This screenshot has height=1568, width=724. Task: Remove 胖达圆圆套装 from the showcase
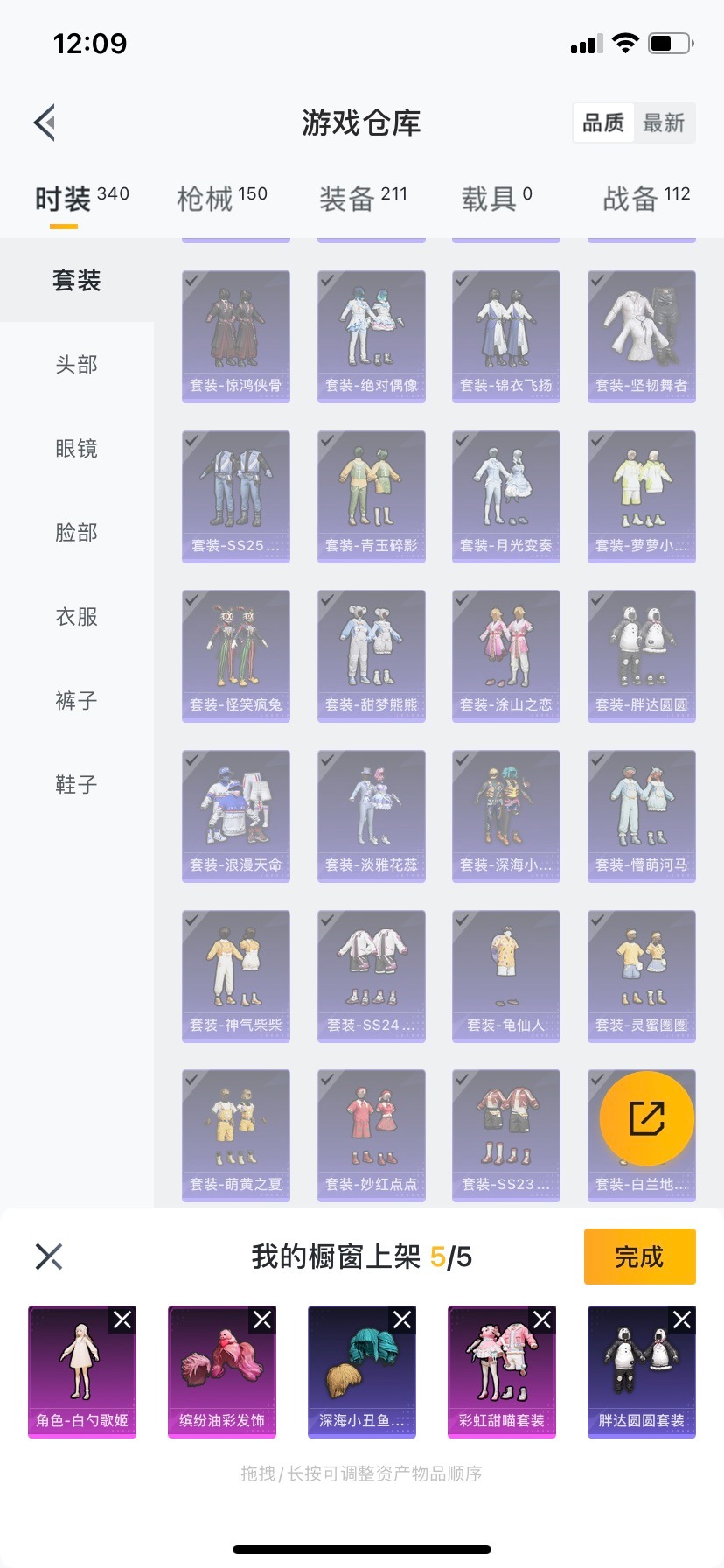(682, 1319)
